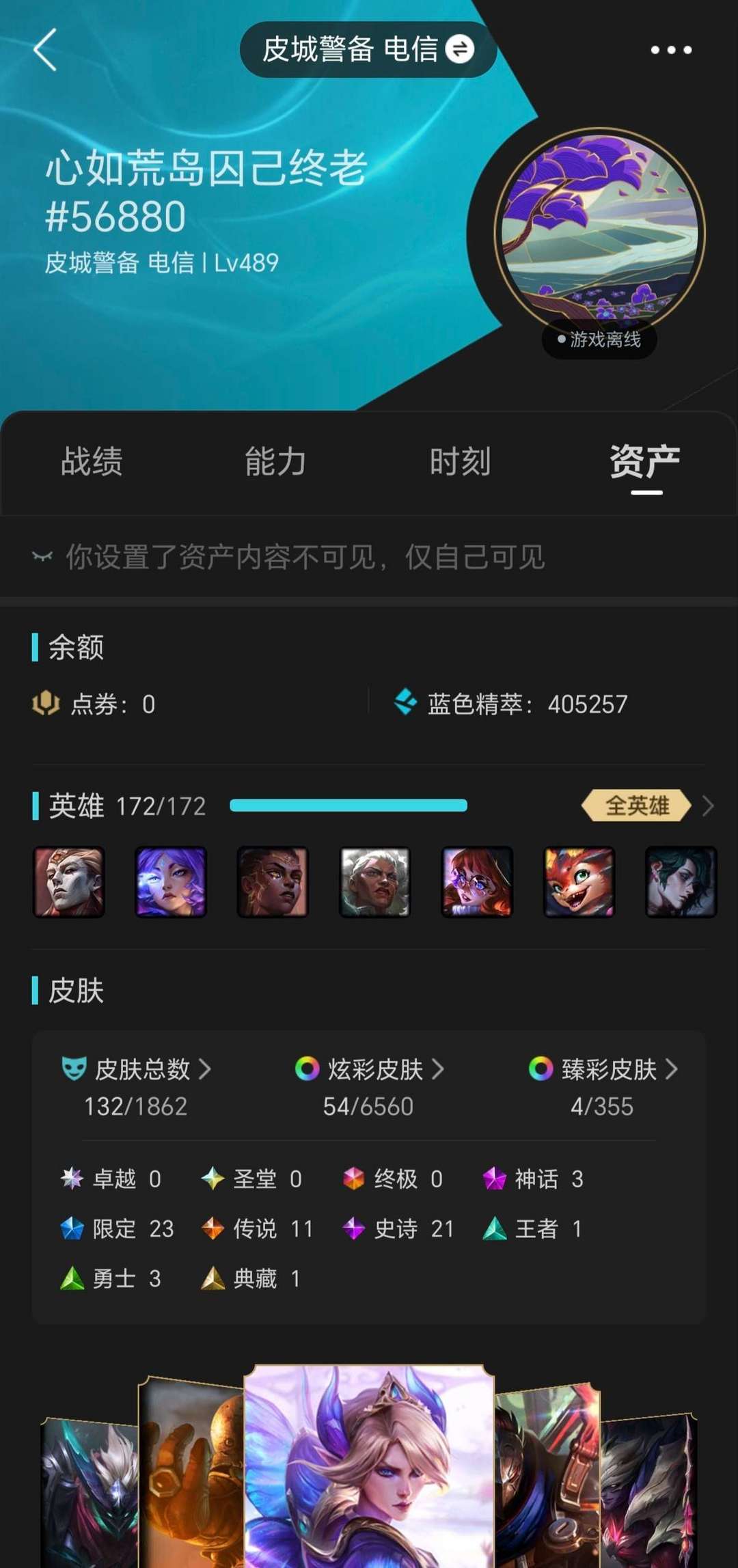Select the 史诗 skin rarity gem icon
Screen dimensions: 738x1568
coord(355,1228)
